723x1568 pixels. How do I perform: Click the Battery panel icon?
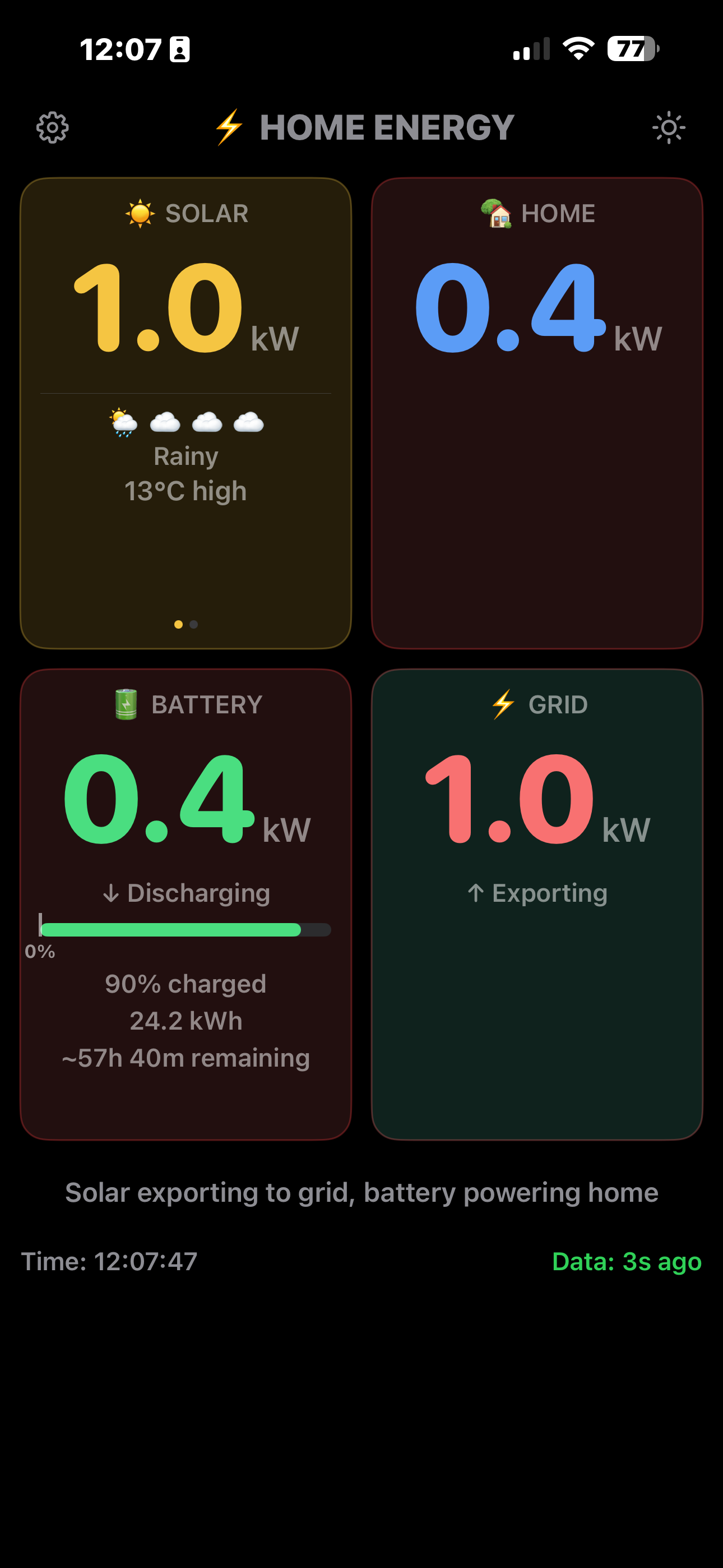(127, 705)
